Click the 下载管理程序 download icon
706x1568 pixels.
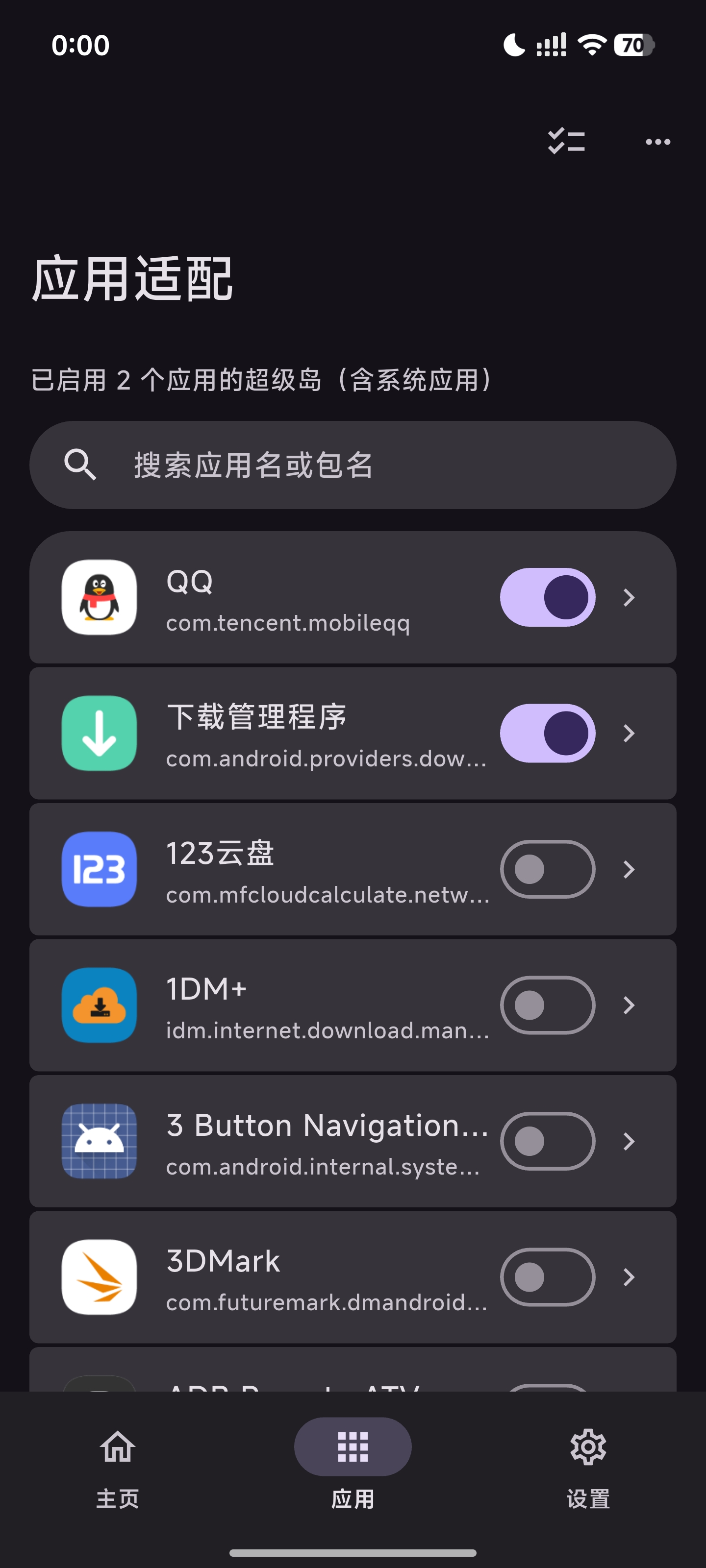pyautogui.click(x=99, y=733)
